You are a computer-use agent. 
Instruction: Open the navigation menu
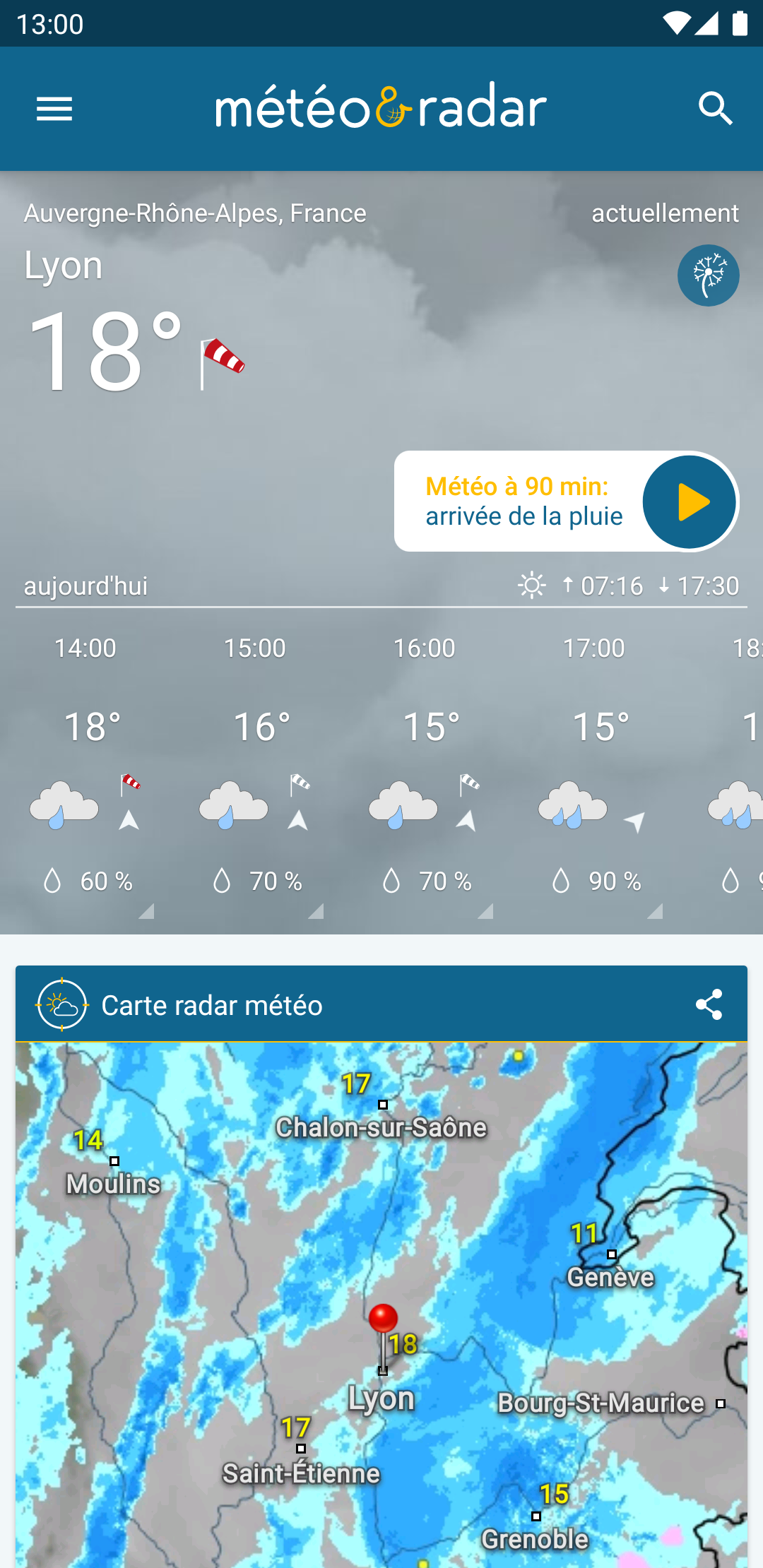54,109
